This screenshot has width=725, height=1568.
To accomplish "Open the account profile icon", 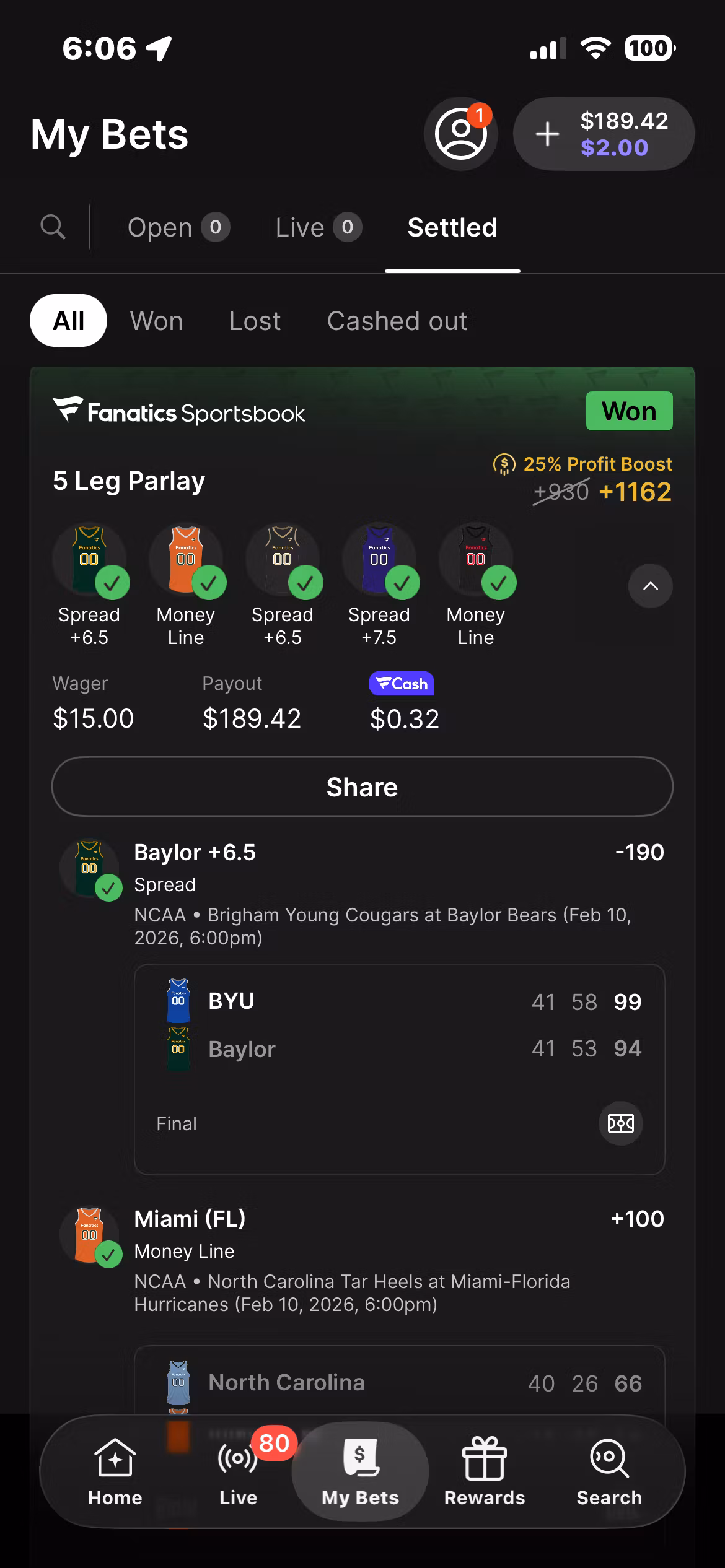I will [x=460, y=134].
